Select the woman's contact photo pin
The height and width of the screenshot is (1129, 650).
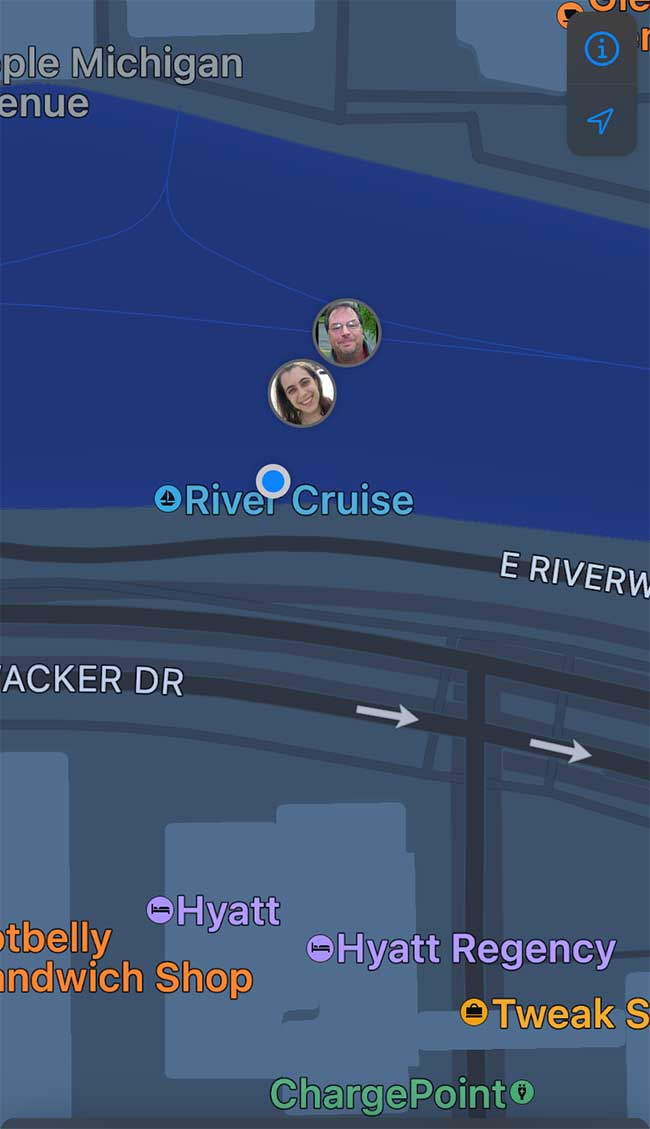click(302, 393)
